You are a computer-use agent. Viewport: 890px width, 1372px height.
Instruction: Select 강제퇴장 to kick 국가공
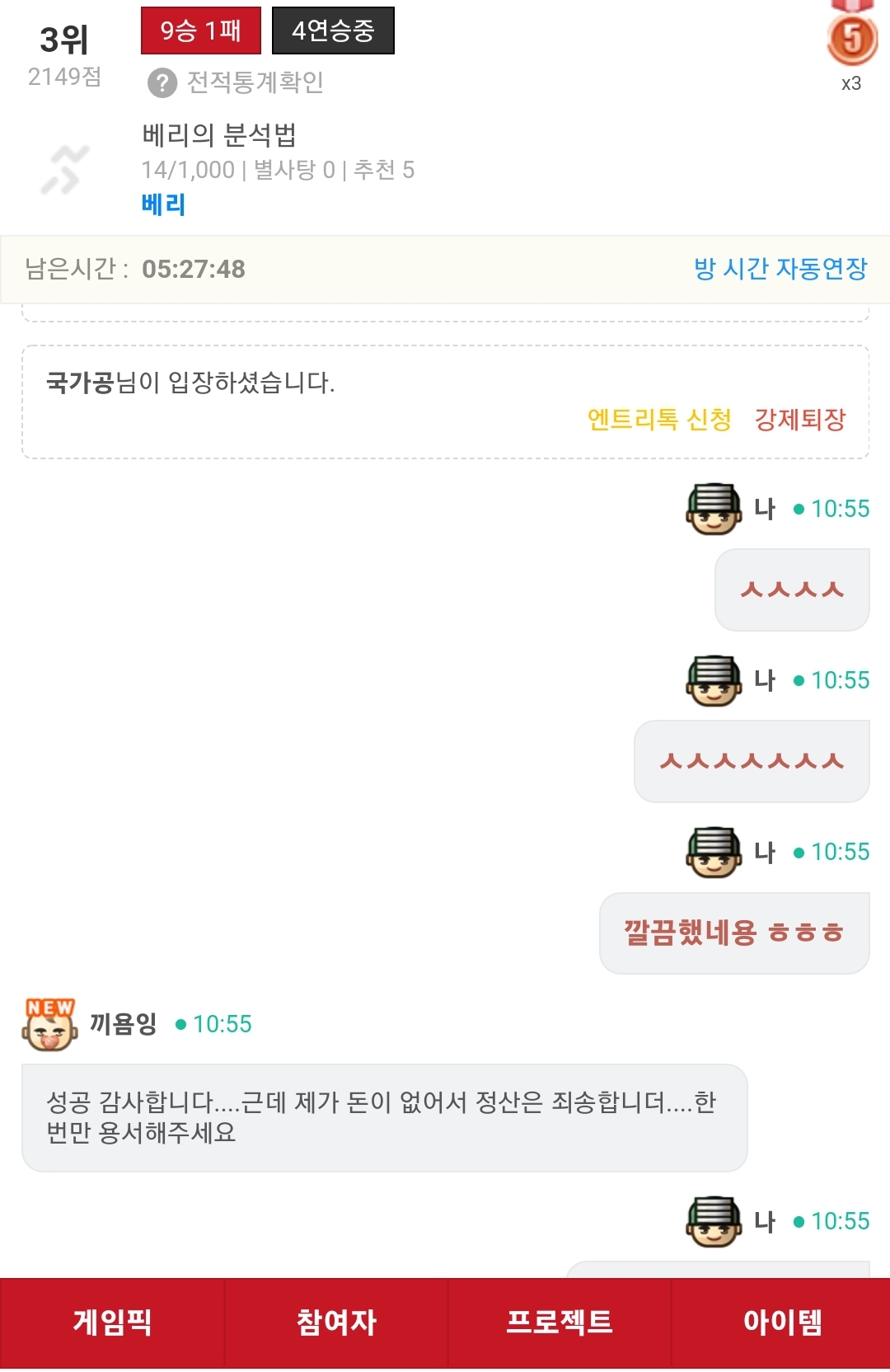point(799,419)
